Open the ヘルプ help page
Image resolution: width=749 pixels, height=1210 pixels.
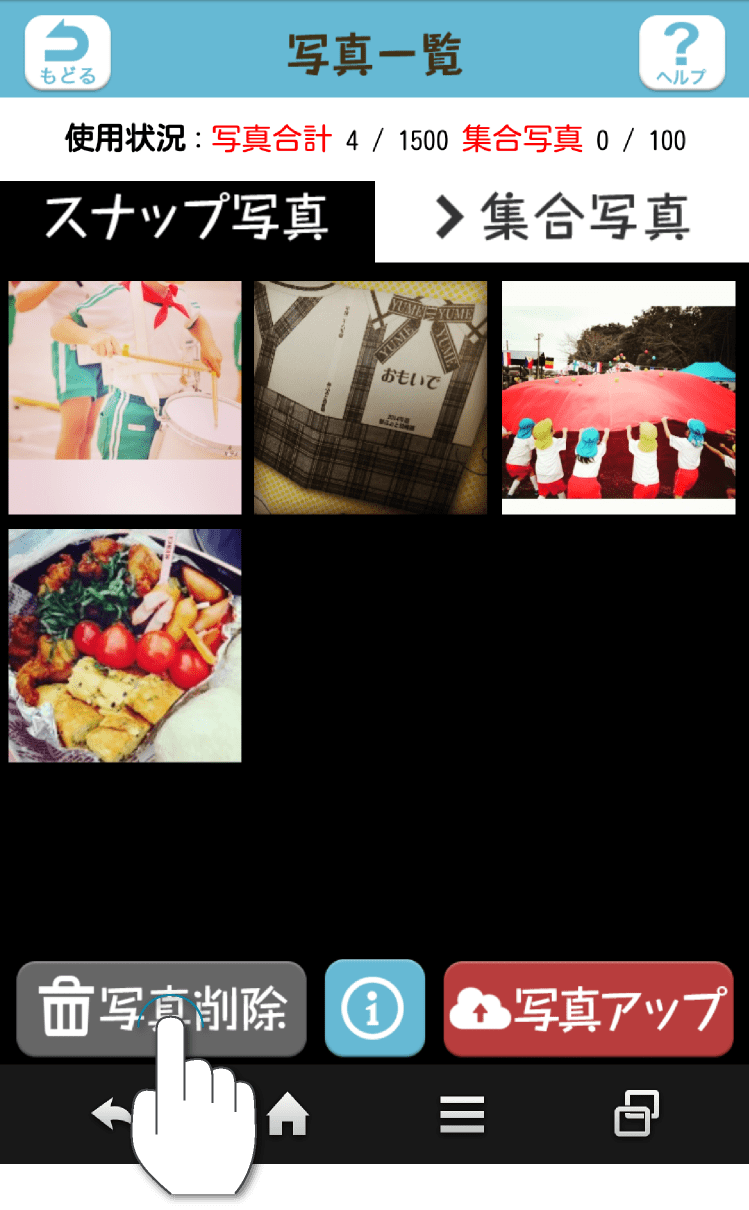pyautogui.click(x=681, y=52)
